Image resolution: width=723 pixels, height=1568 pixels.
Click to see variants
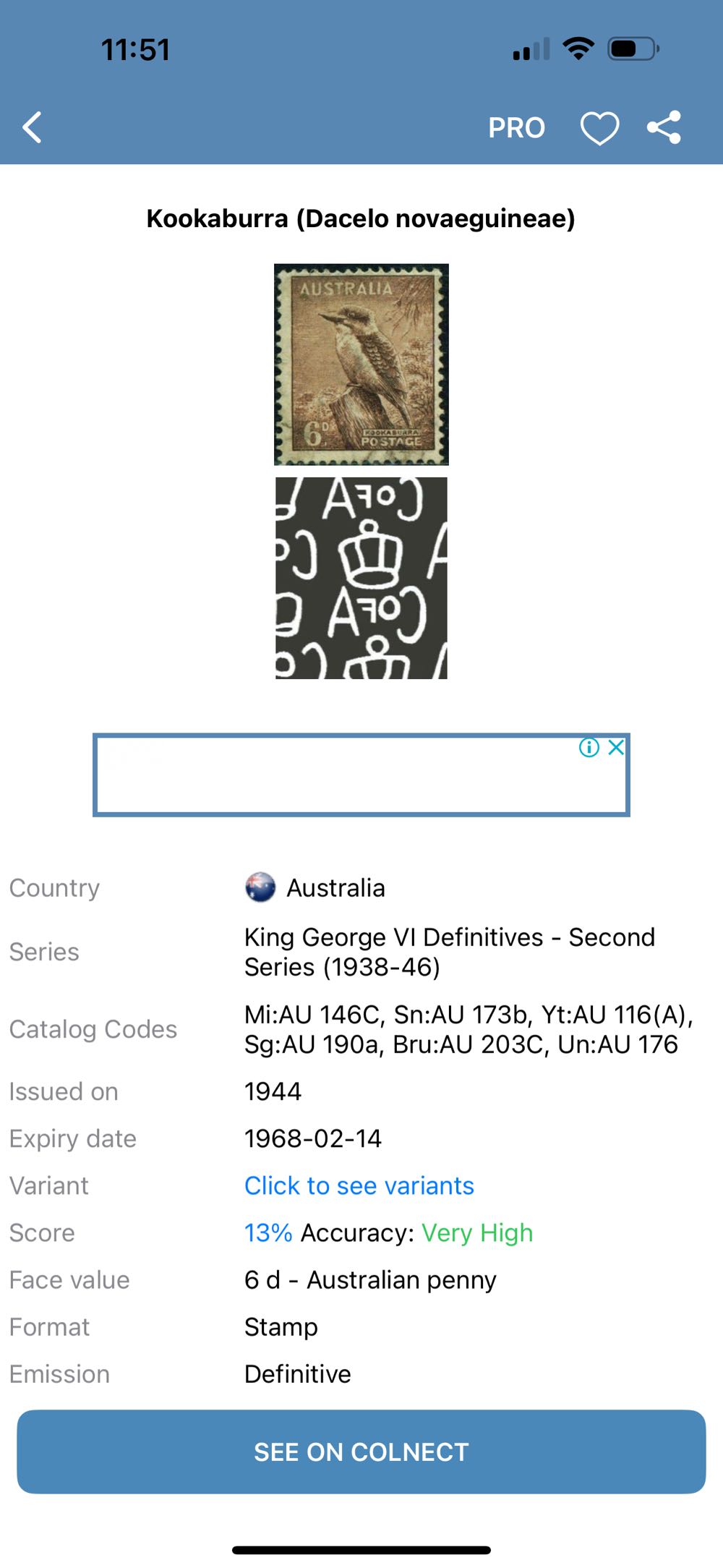point(359,1185)
